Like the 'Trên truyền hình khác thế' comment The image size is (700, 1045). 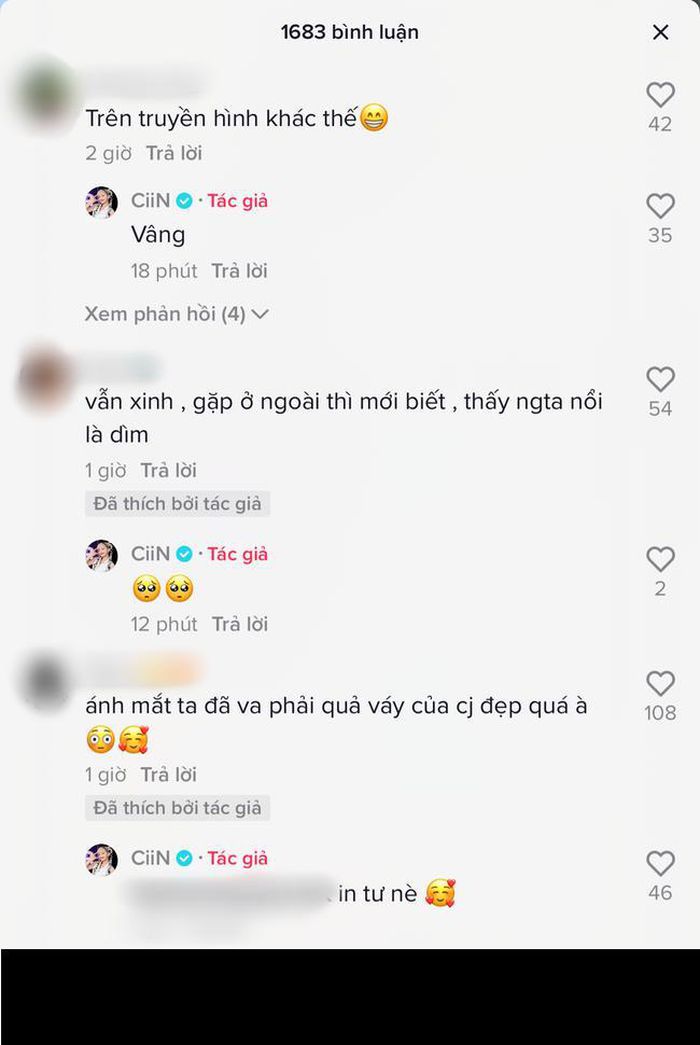[x=660, y=95]
